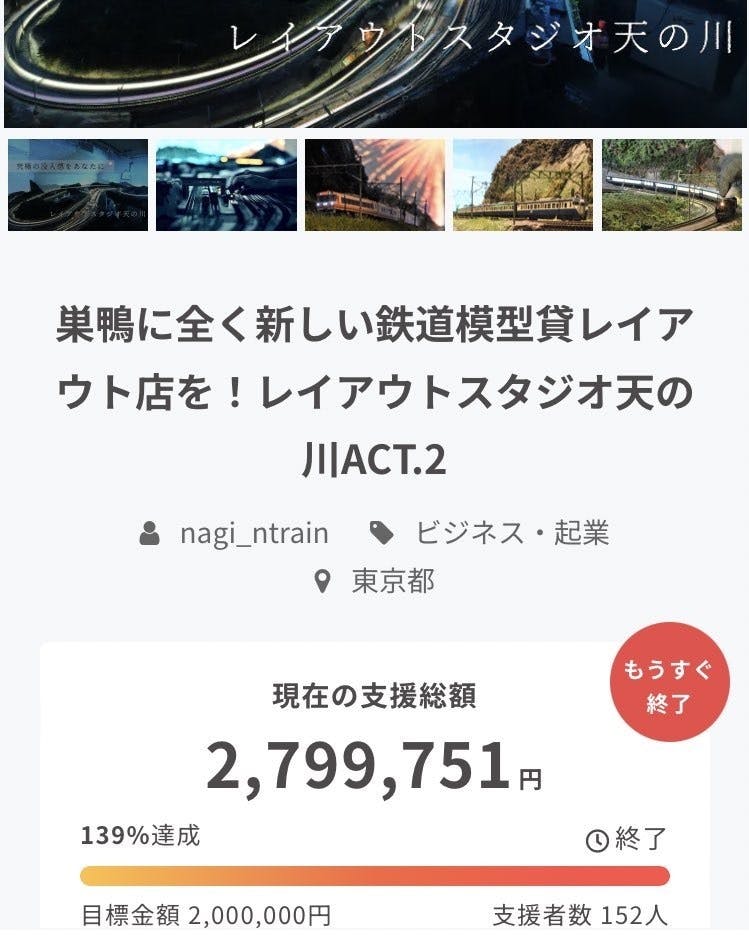Open the first gallery thumbnail with dark layout
Screen dimensions: 749x936
pos(78,185)
